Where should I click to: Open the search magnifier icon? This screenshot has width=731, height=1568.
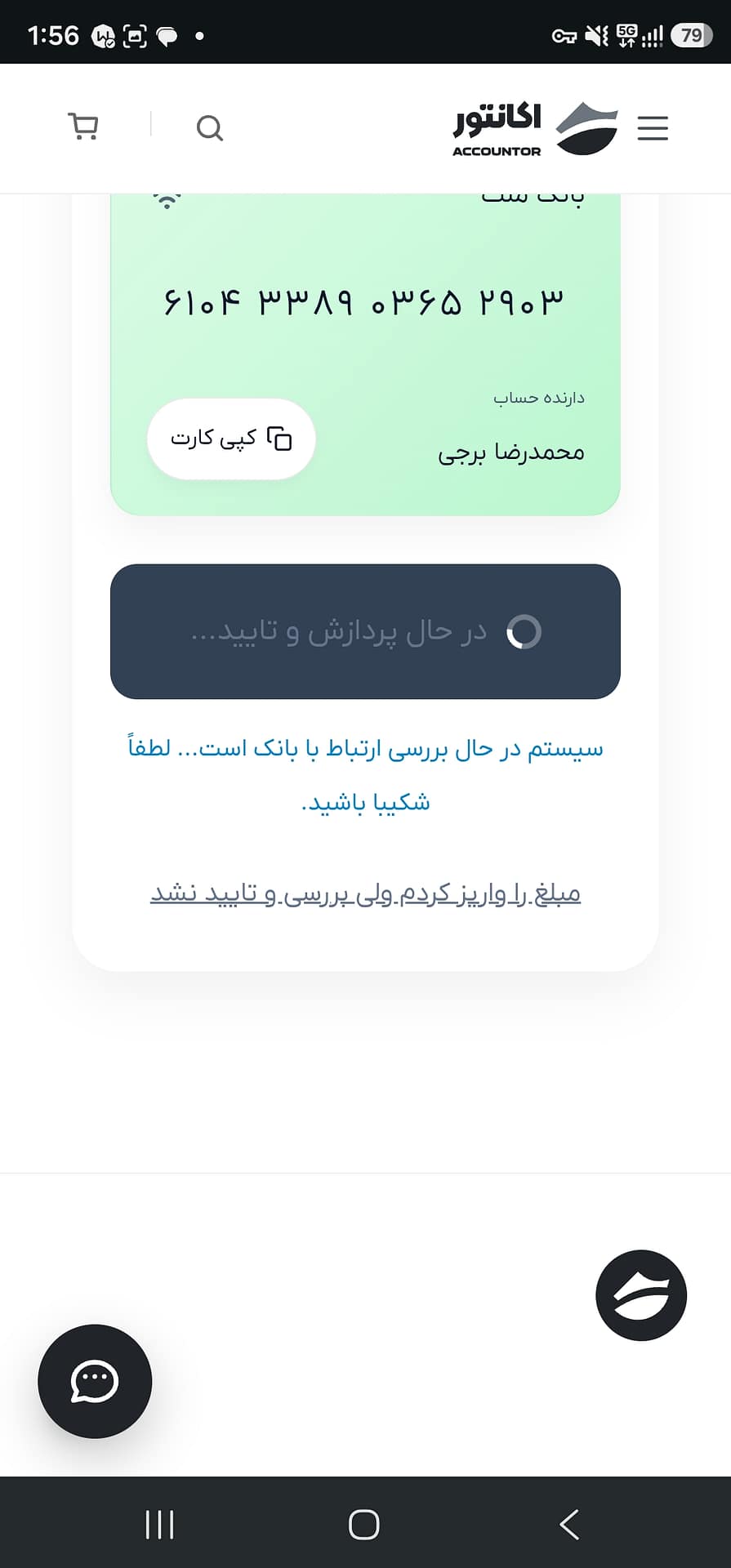click(x=210, y=128)
